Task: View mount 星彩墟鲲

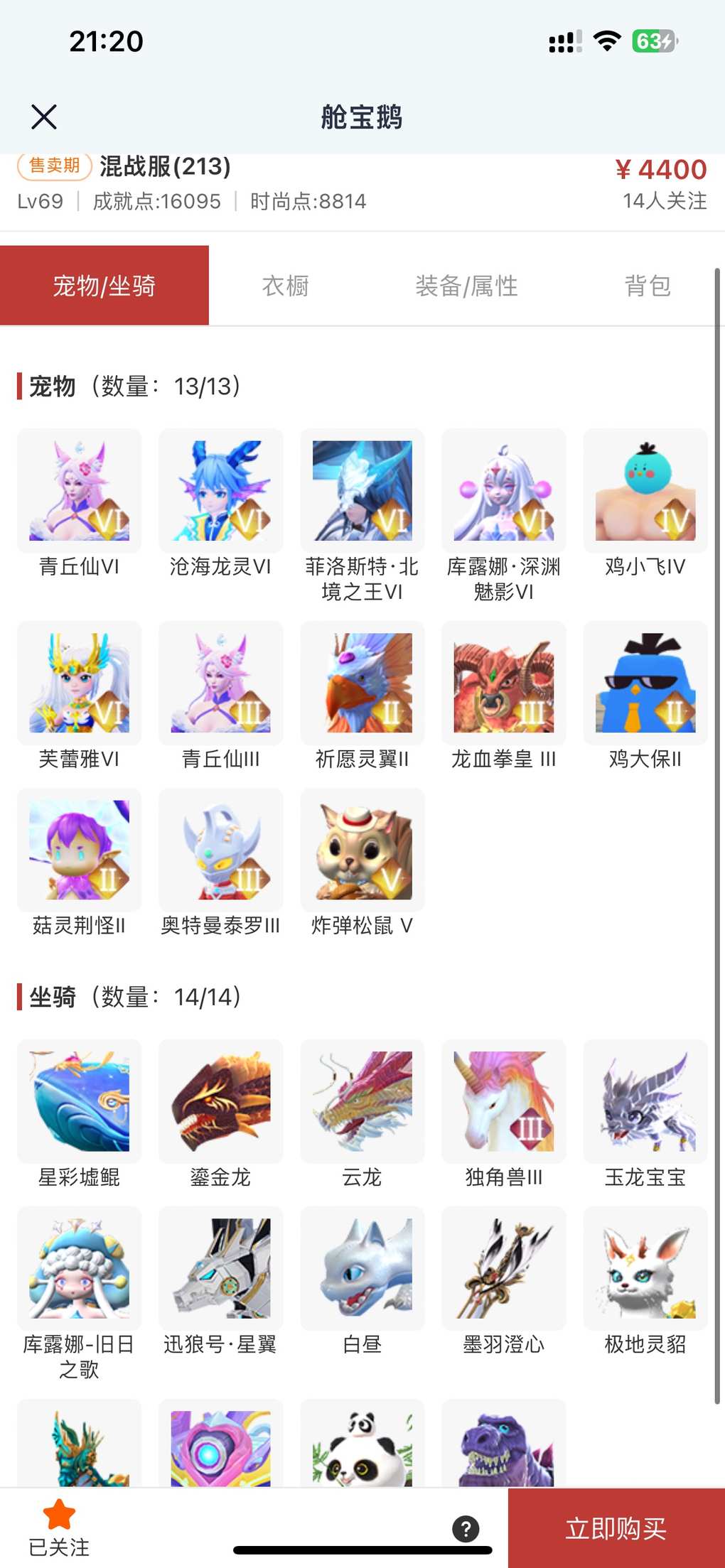Action: click(x=79, y=1101)
